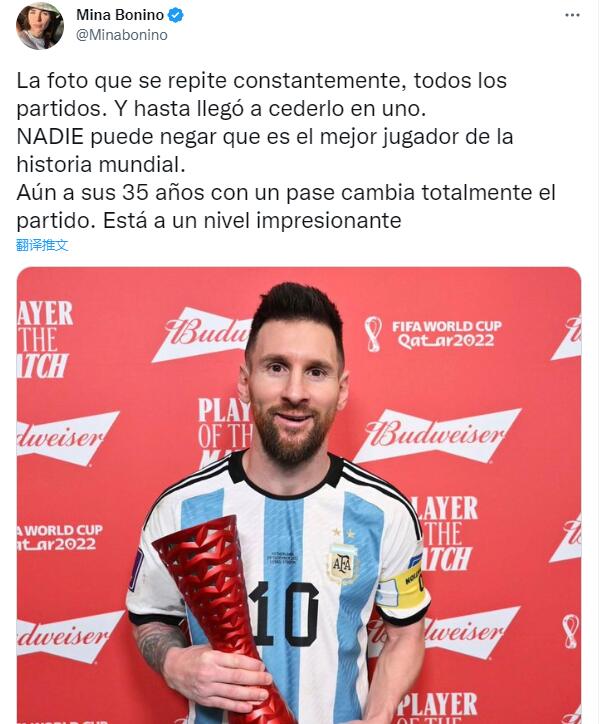
Task: Open the tweet's overflow menu
Action: (572, 15)
